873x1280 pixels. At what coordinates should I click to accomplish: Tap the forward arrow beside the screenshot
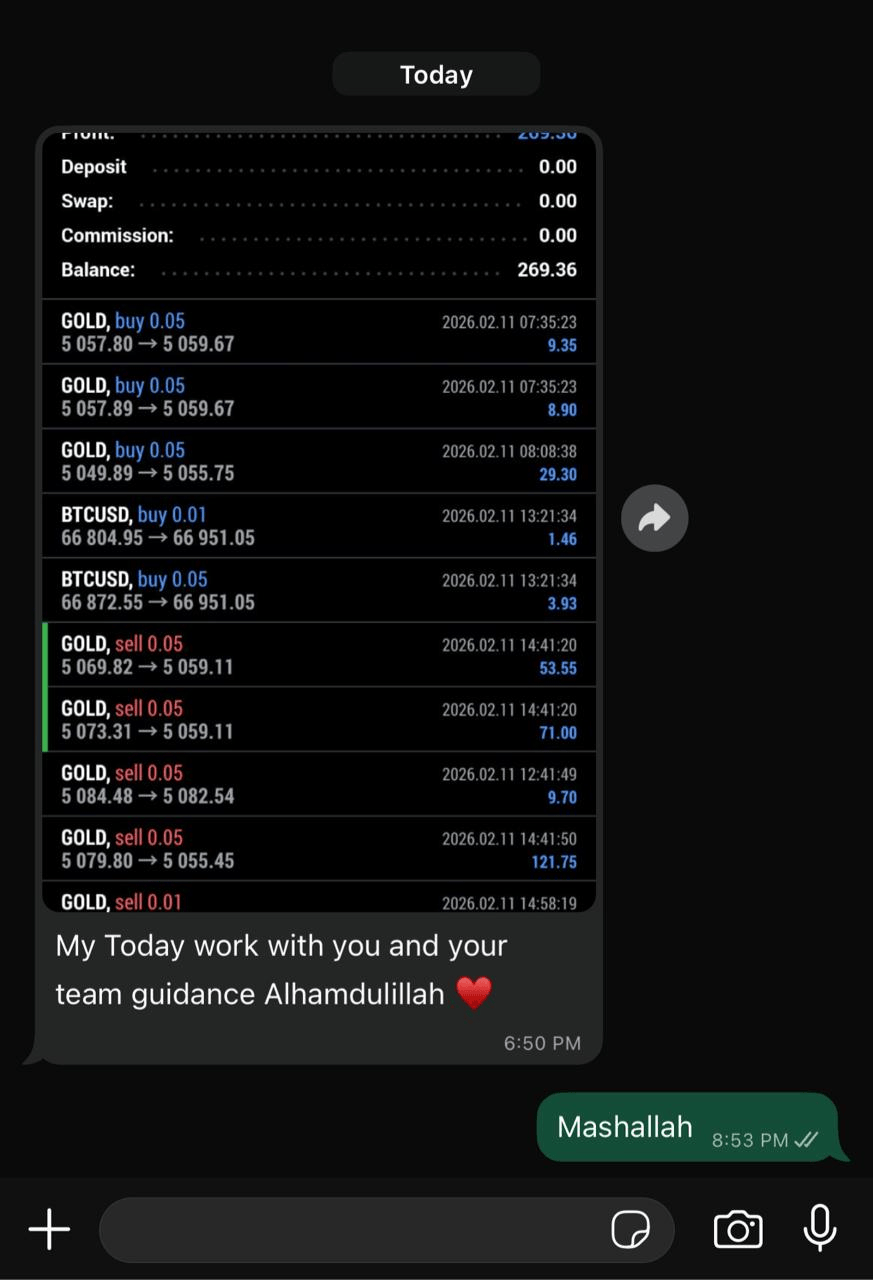tap(654, 517)
